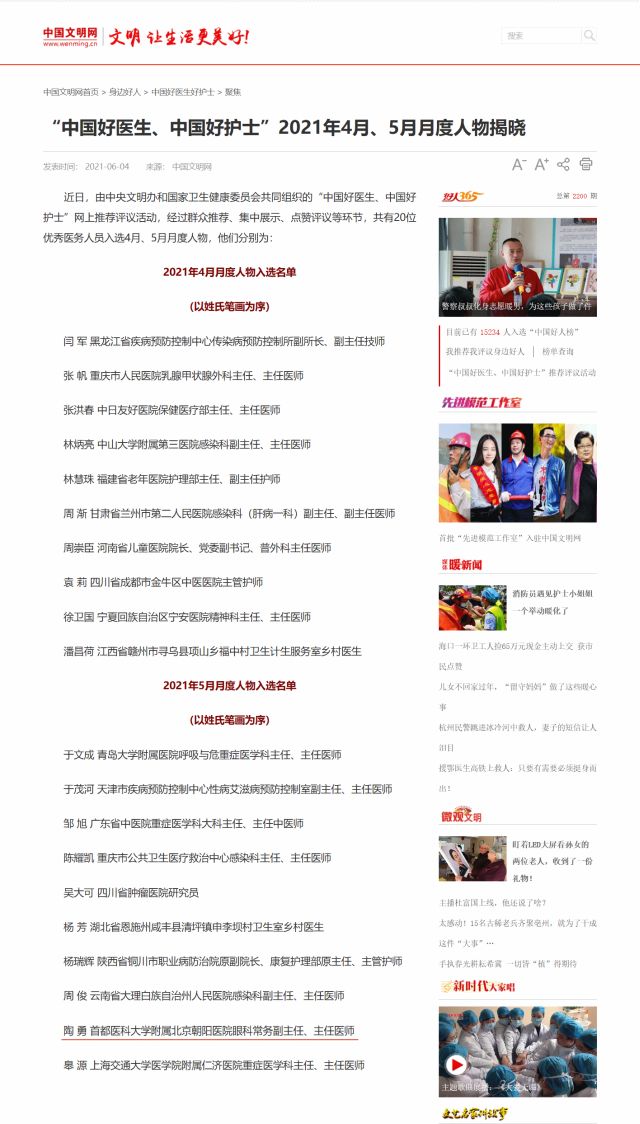Open the 中国好医生好护士 breadcrumb link
The height and width of the screenshot is (1124, 640).
182,91
